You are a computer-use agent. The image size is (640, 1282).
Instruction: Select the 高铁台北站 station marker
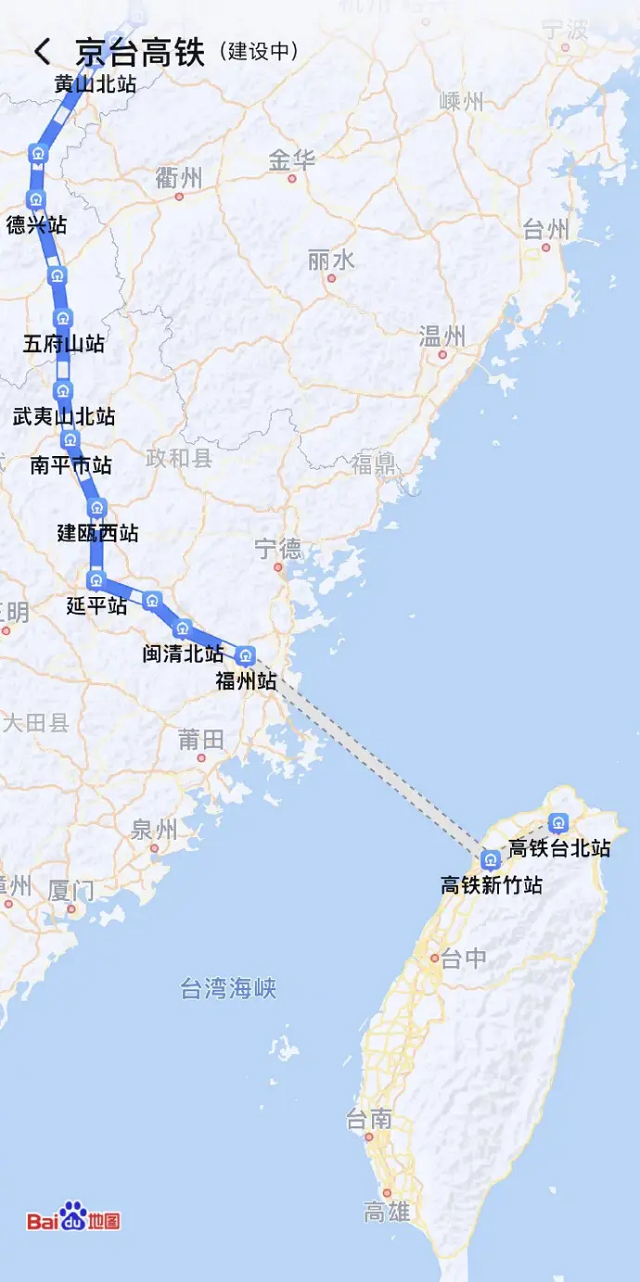[558, 824]
